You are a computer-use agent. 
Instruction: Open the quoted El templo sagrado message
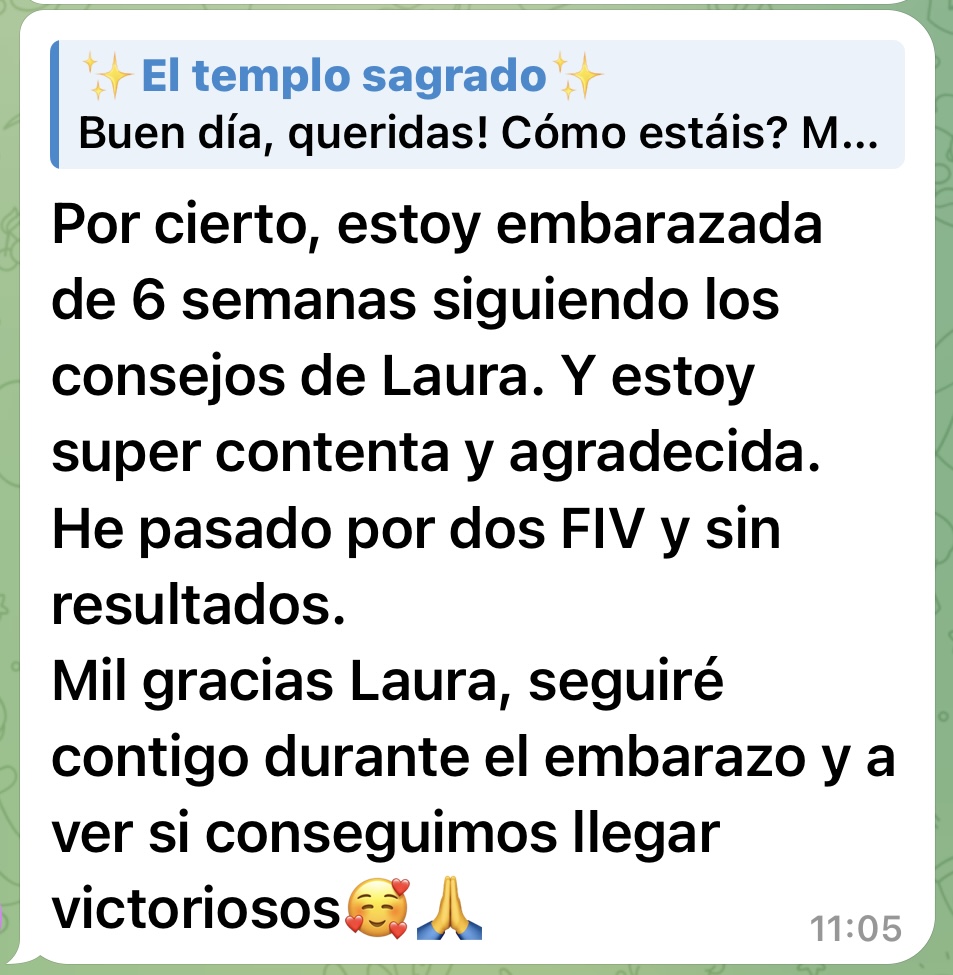[x=478, y=105]
